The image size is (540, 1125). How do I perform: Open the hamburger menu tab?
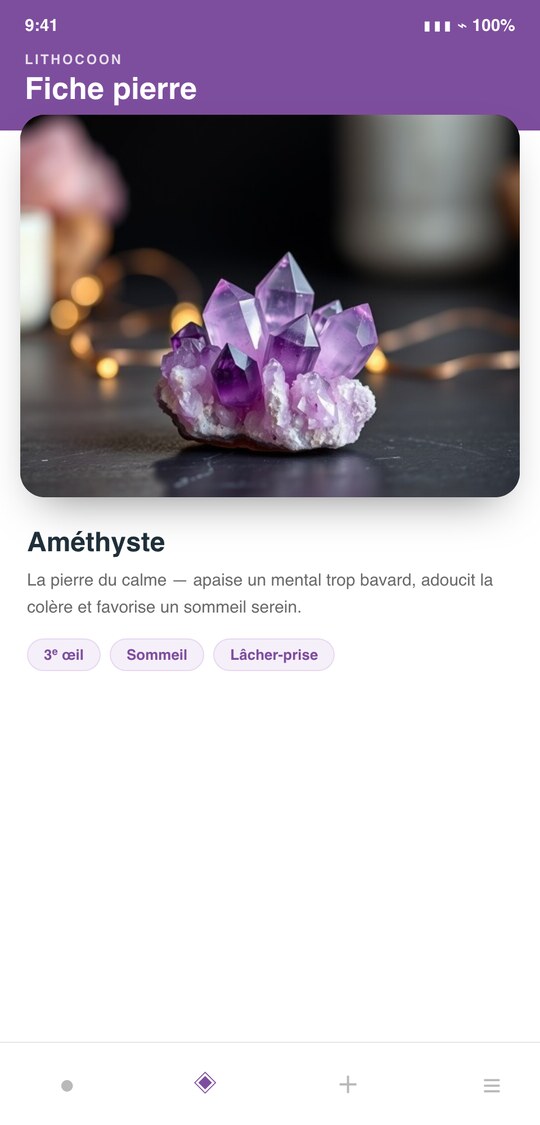pos(491,1085)
